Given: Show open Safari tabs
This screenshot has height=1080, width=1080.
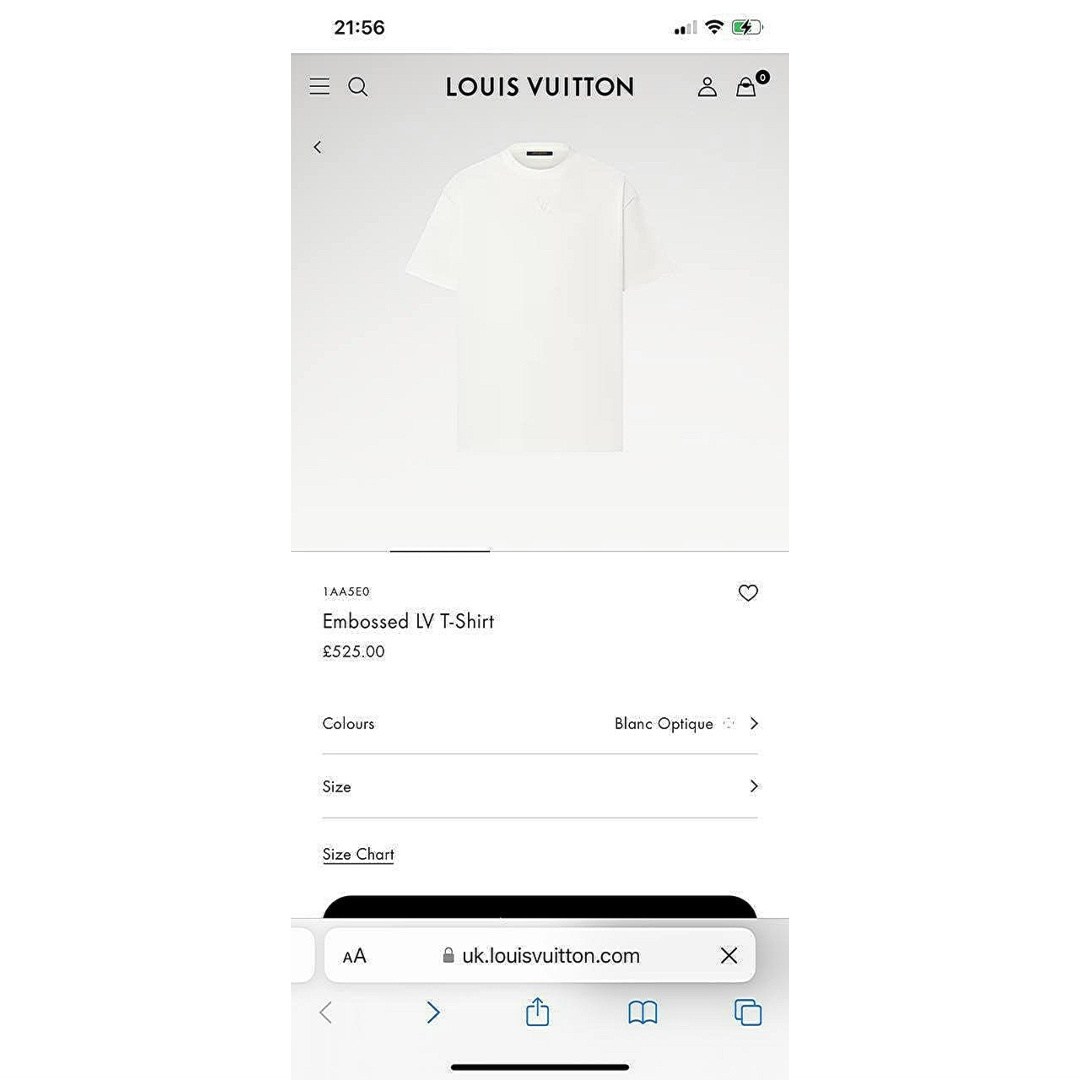Looking at the screenshot, I should (x=748, y=1013).
